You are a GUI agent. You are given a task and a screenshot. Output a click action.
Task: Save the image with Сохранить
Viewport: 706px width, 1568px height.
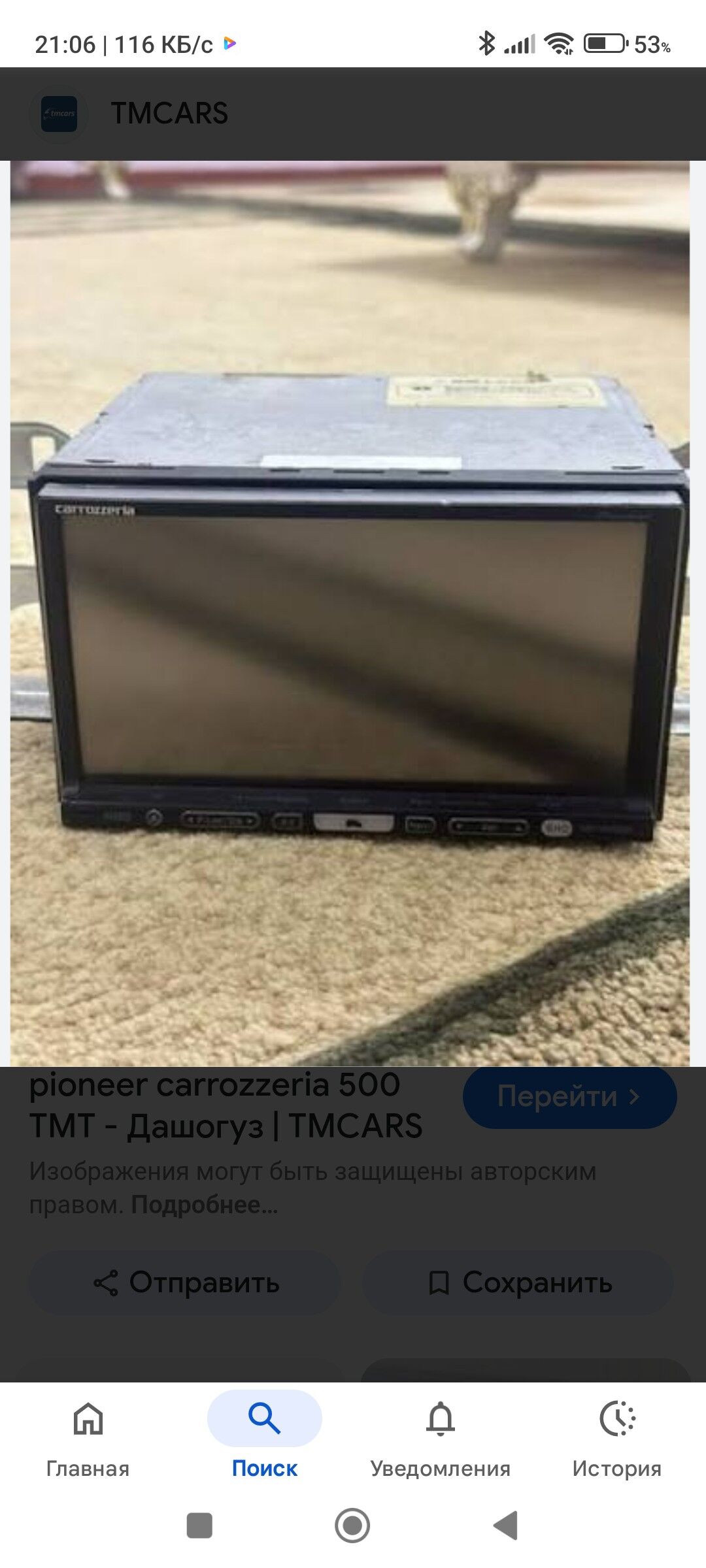[518, 1282]
